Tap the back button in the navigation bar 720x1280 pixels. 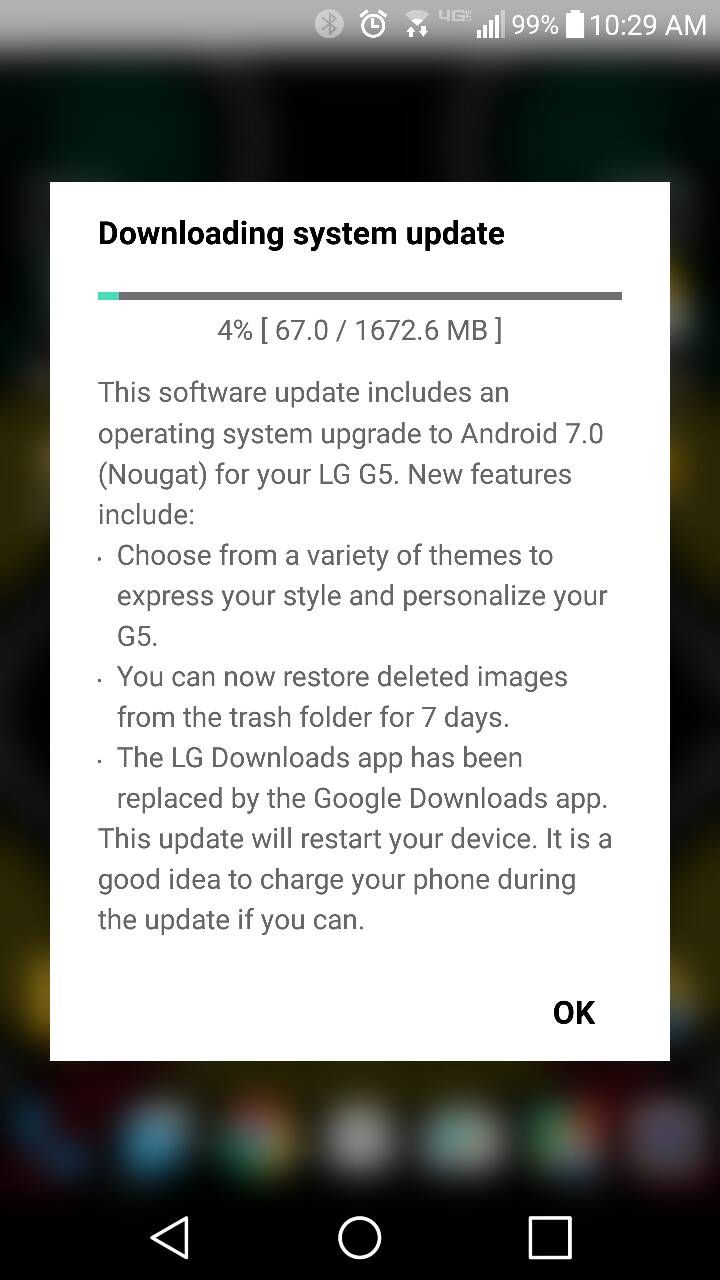[170, 1237]
